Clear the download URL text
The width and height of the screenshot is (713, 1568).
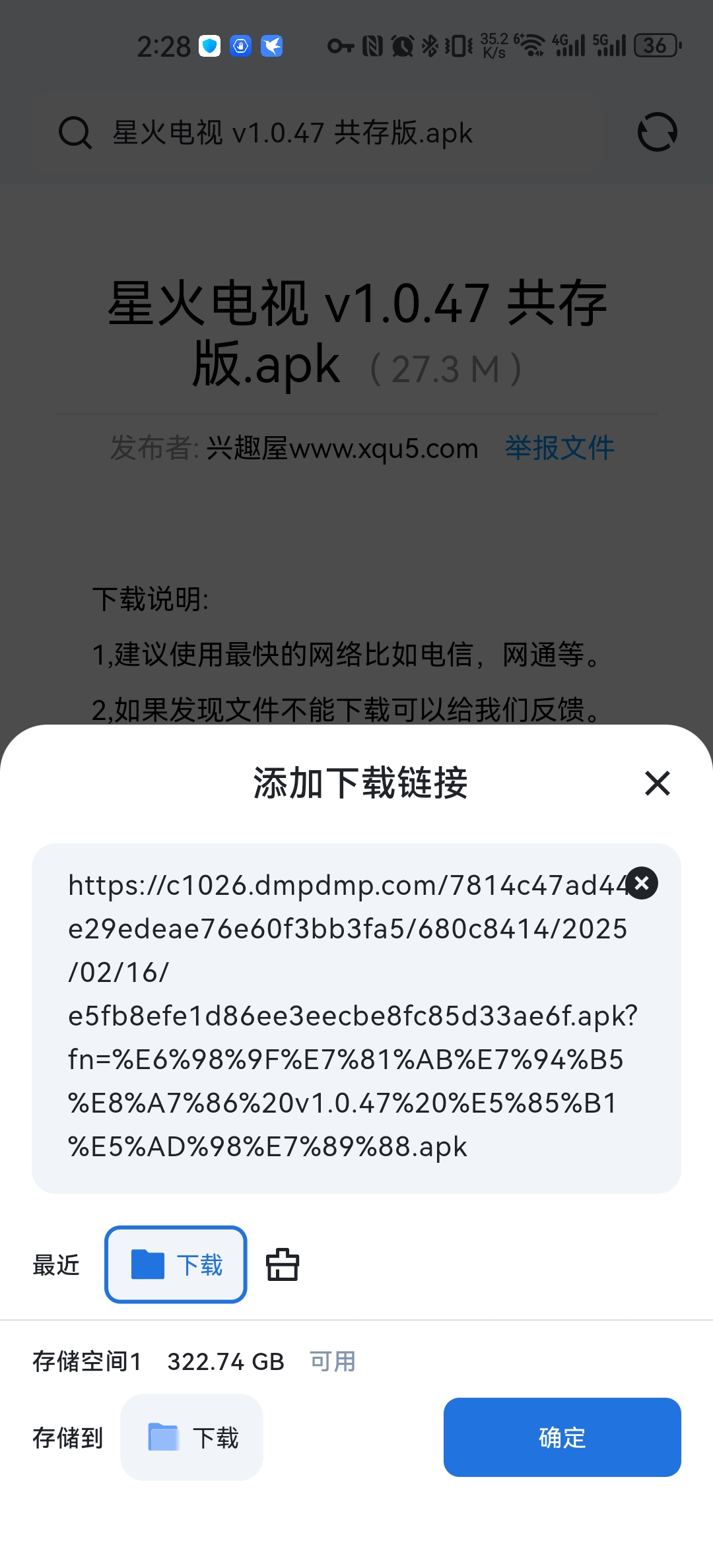[642, 883]
